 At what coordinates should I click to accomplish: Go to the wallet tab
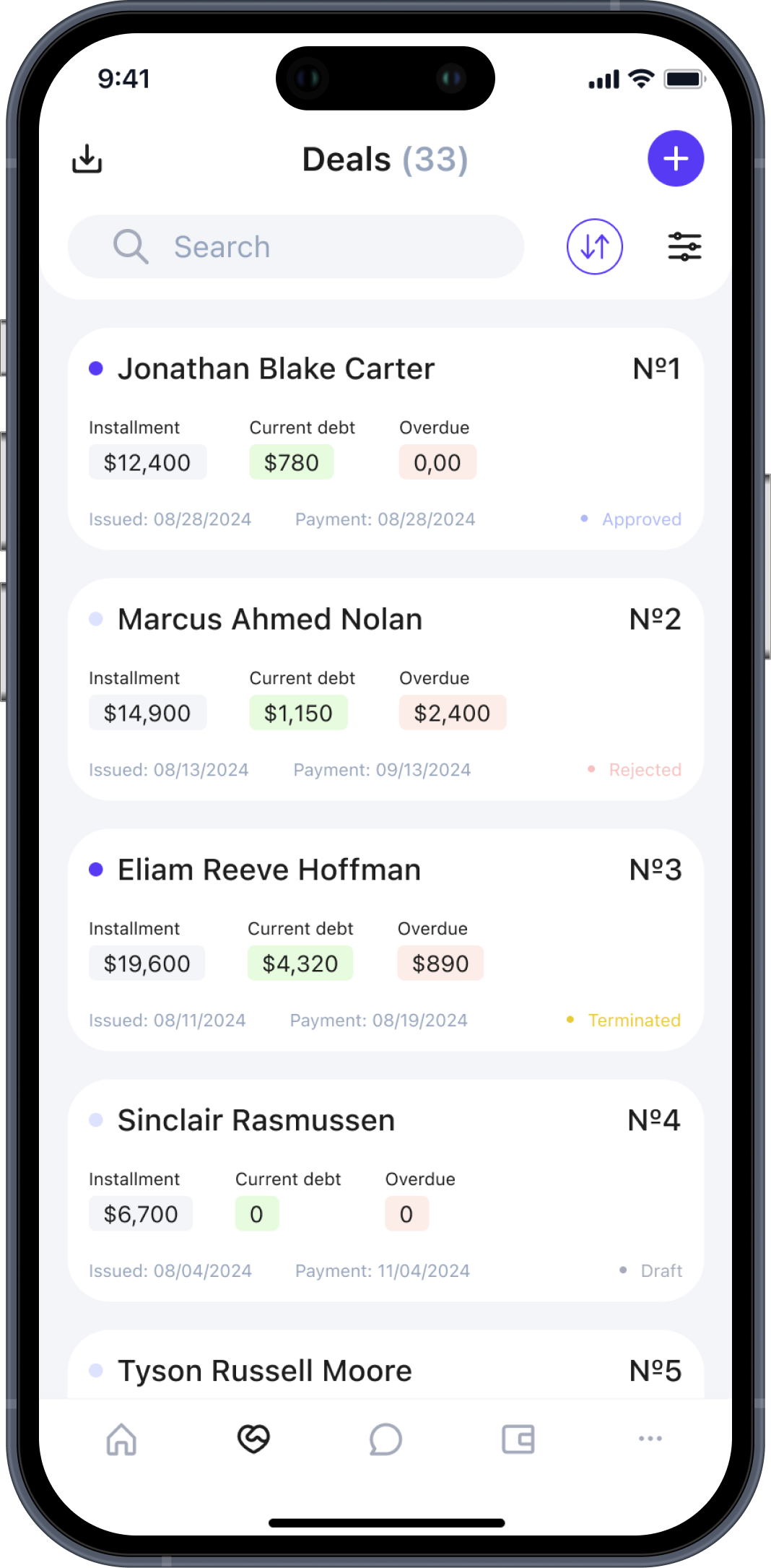[518, 1439]
